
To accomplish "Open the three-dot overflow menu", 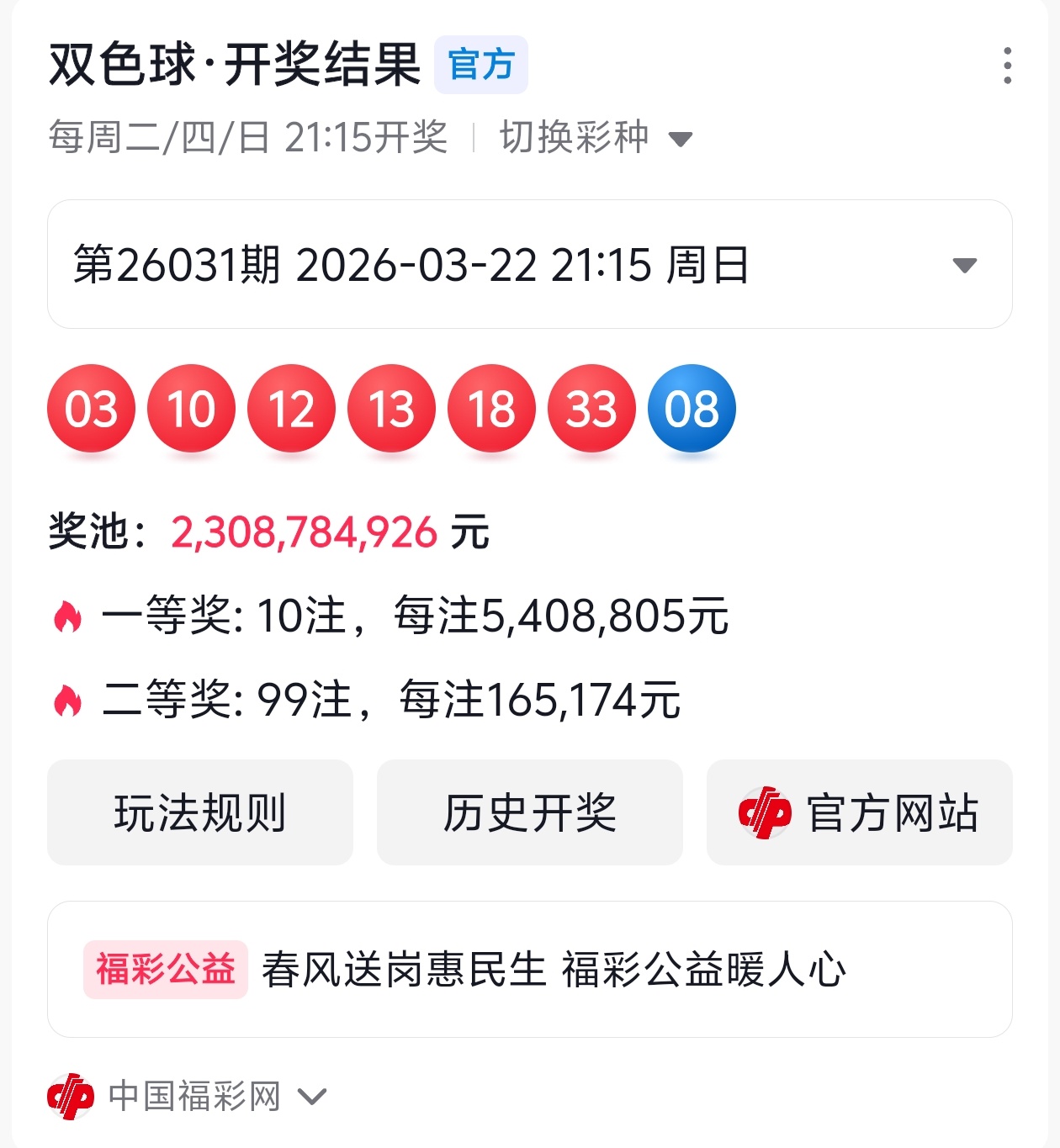I will tap(1007, 66).
